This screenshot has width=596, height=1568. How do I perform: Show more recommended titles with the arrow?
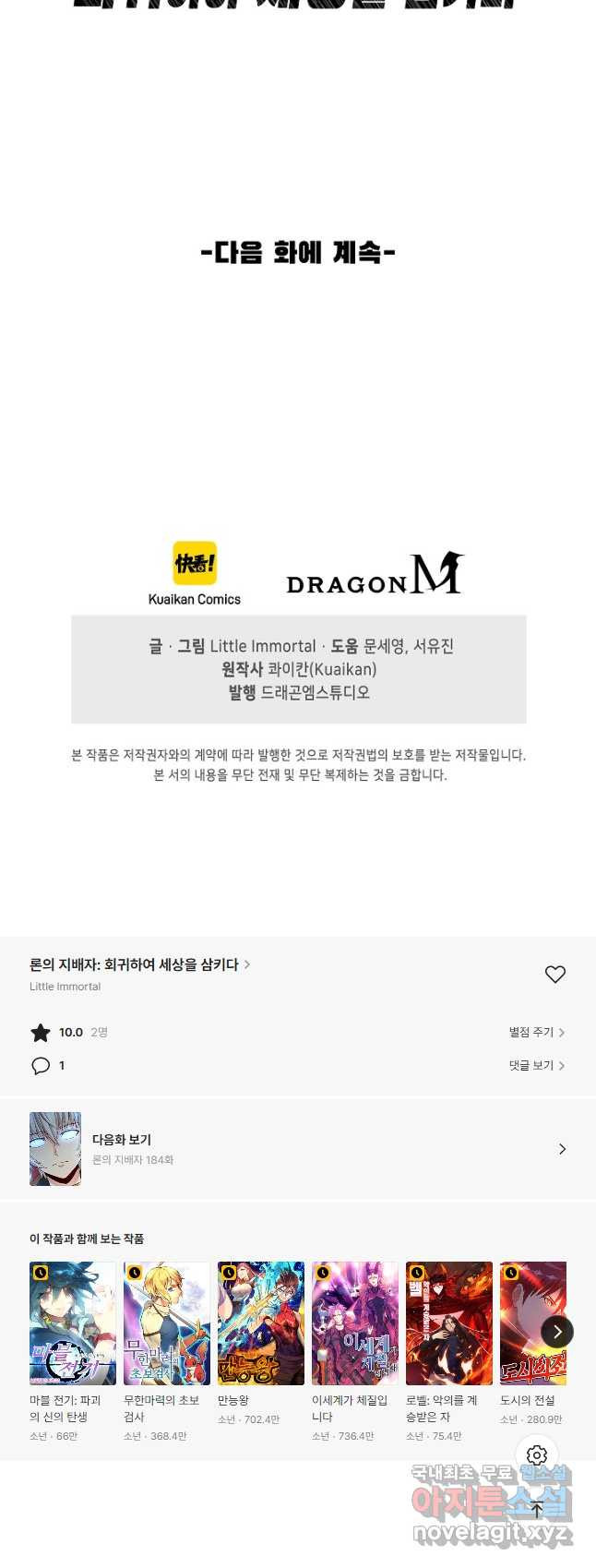tap(556, 1331)
